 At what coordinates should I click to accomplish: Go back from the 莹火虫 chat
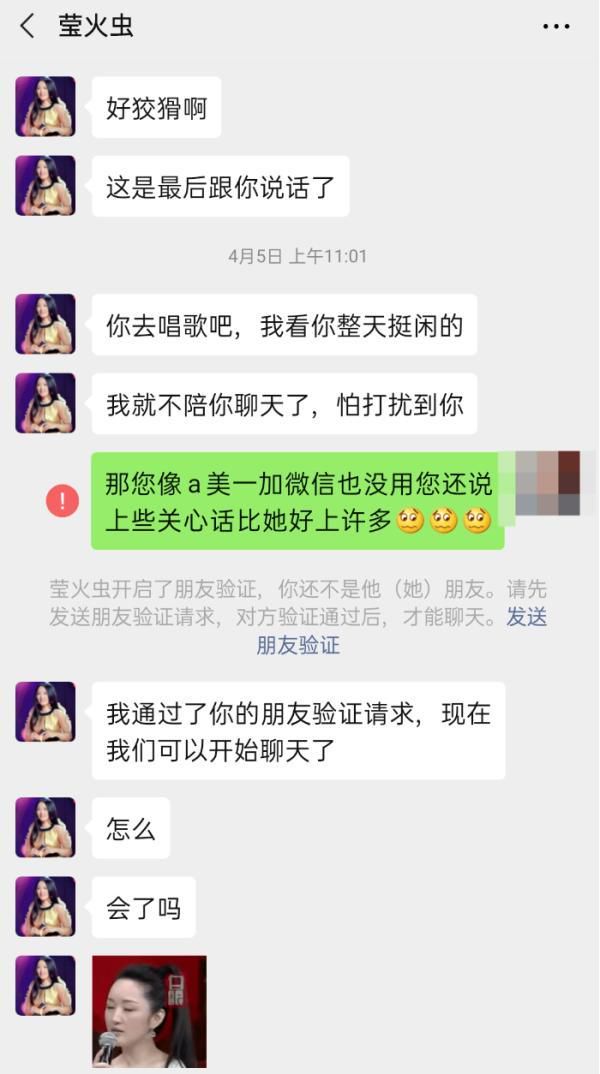(27, 27)
